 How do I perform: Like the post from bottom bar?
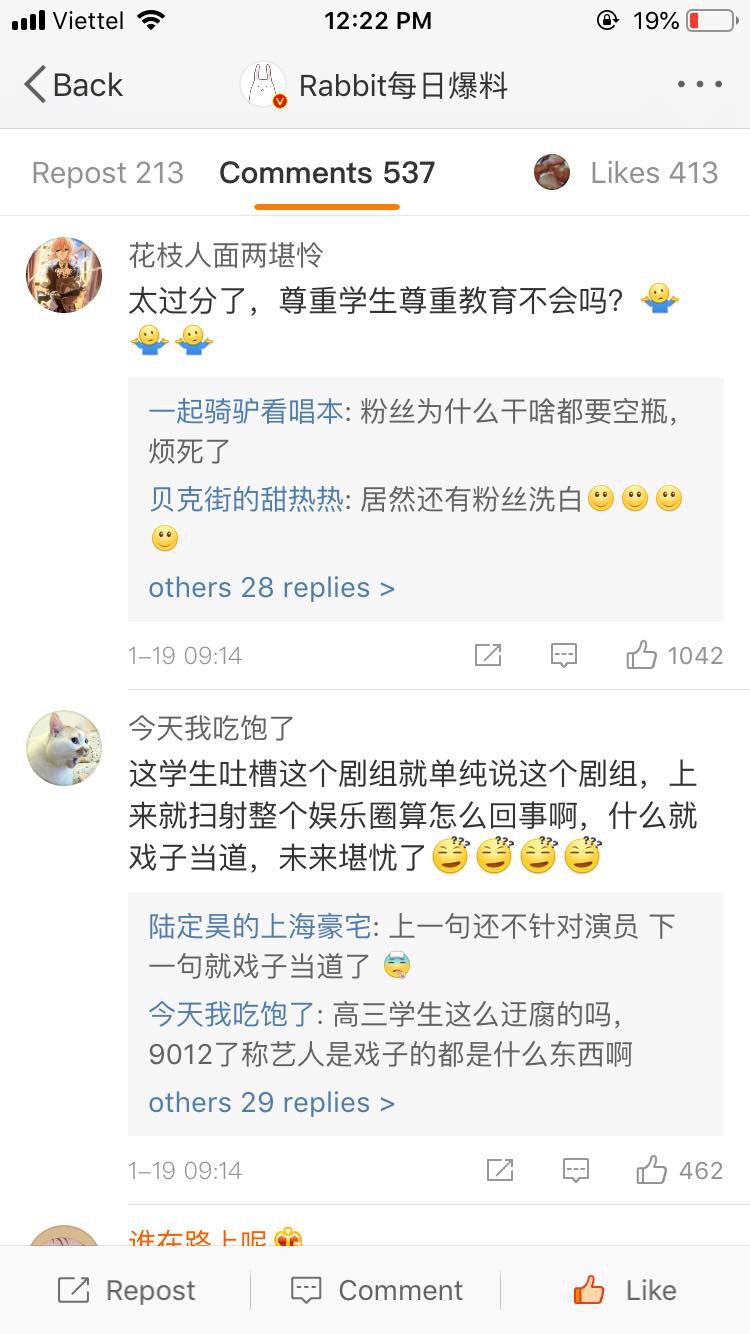pos(625,1290)
